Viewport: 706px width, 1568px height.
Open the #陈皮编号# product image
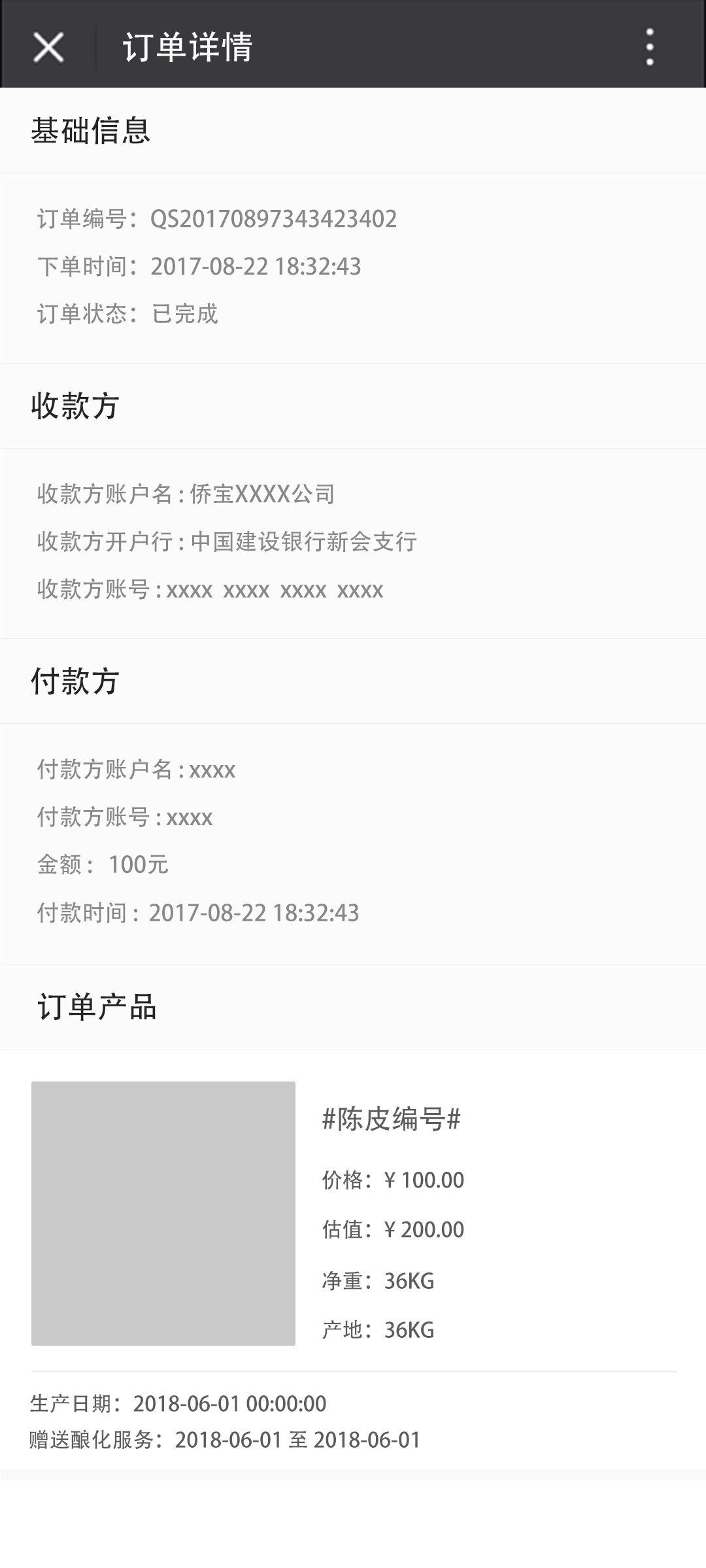pyautogui.click(x=163, y=1213)
